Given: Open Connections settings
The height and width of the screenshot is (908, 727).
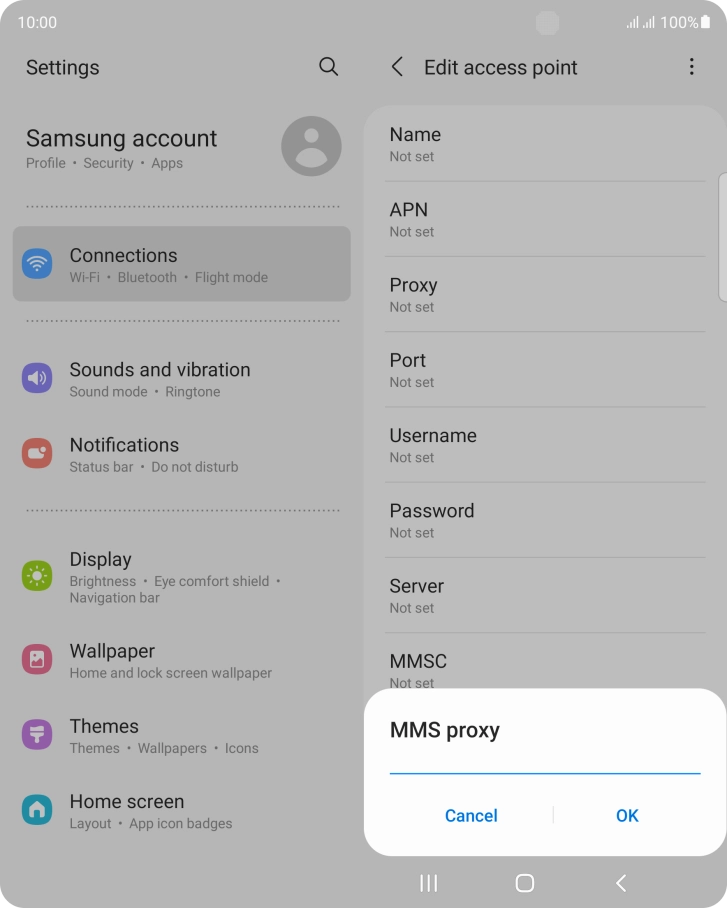Looking at the screenshot, I should [x=181, y=264].
